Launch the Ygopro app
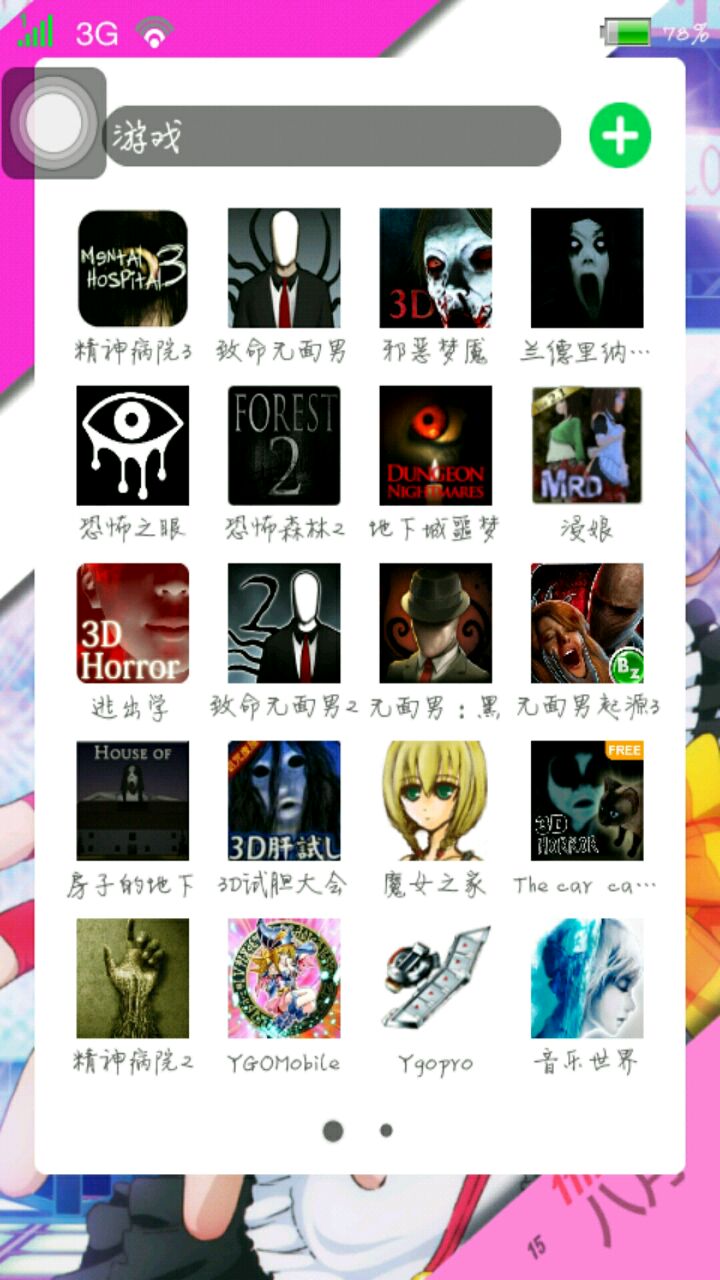720x1280 pixels. 435,978
